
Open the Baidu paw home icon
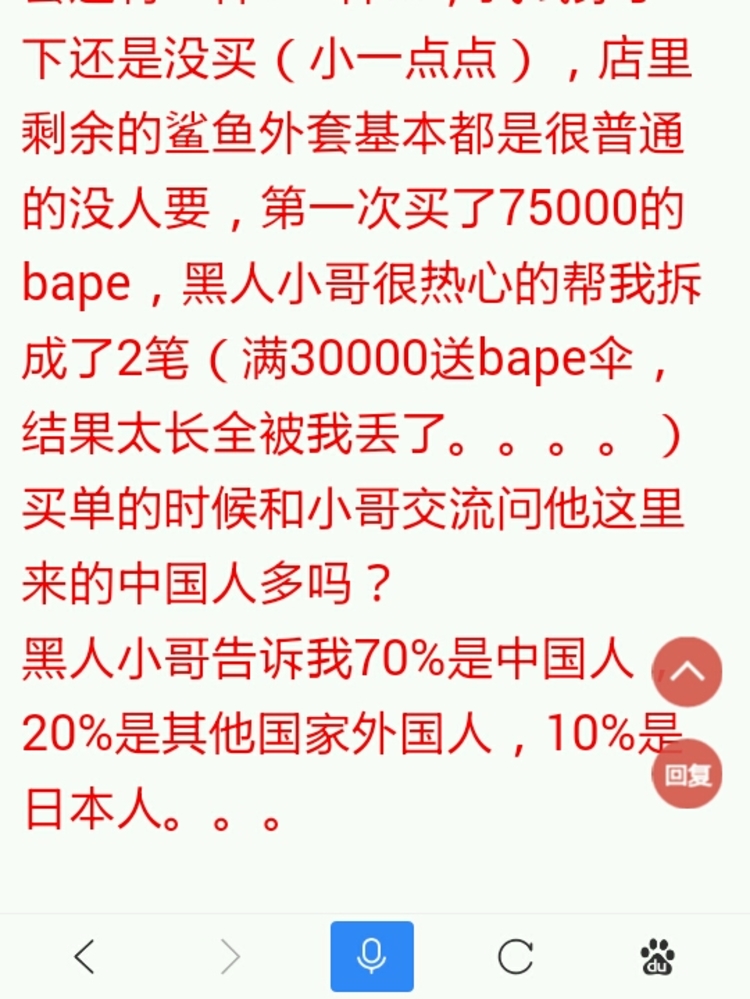tap(657, 957)
